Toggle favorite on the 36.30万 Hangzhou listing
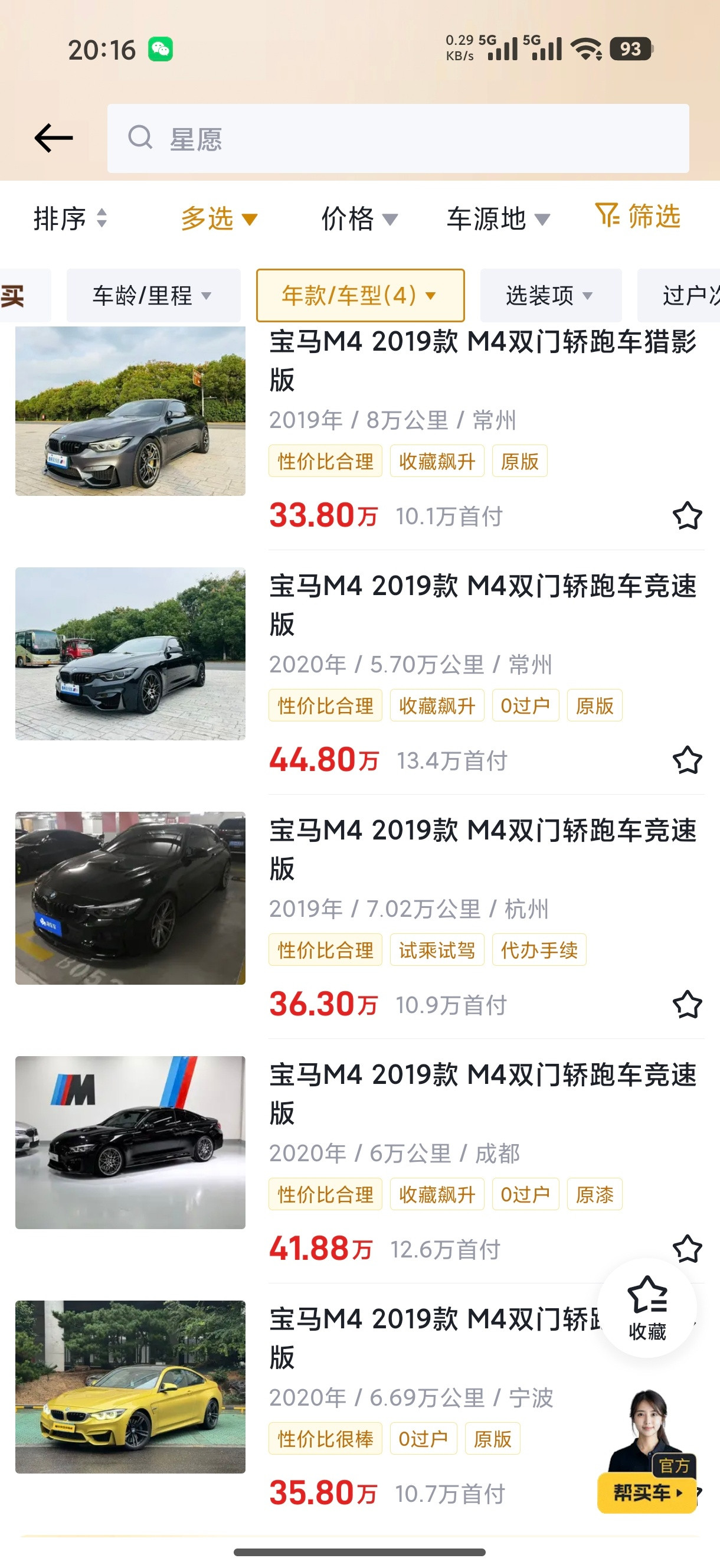 (688, 1004)
